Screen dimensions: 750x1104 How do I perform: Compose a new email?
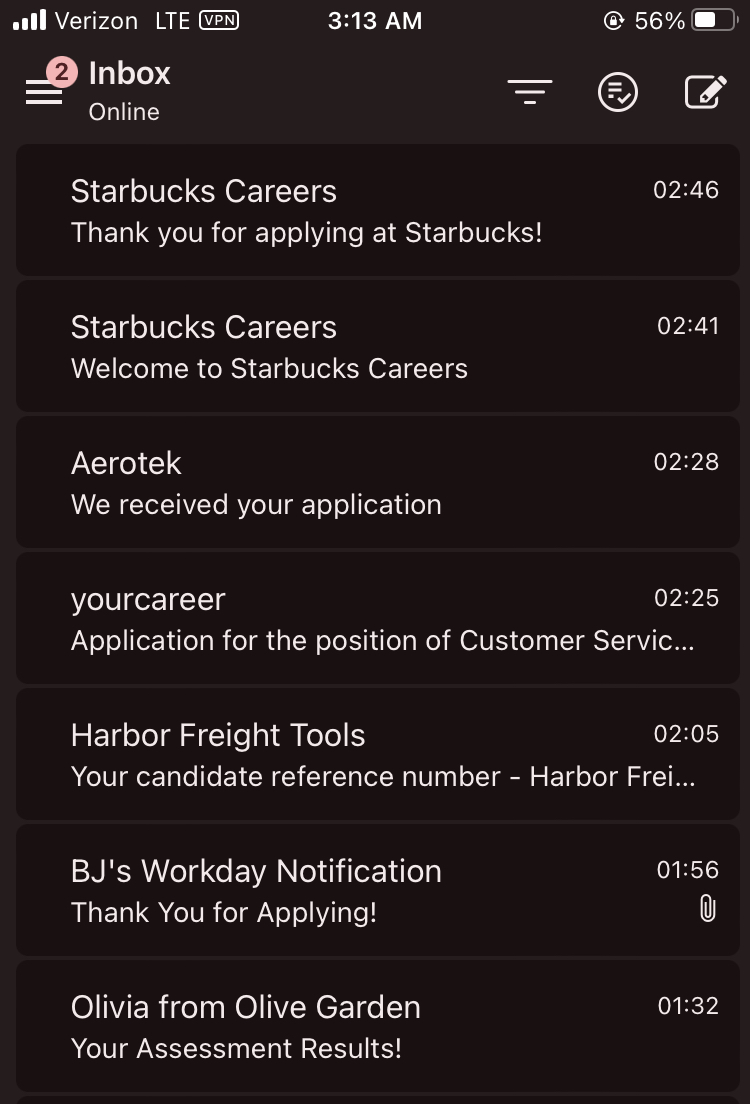(x=704, y=92)
